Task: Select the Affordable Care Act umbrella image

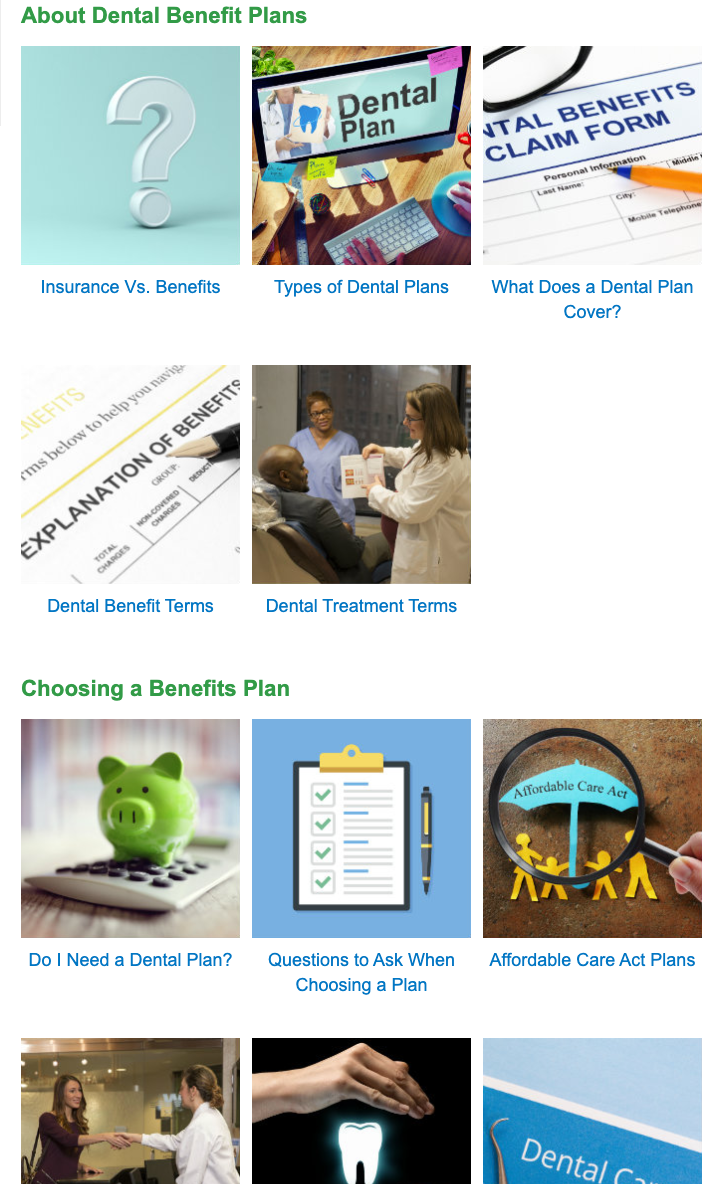Action: (x=592, y=828)
